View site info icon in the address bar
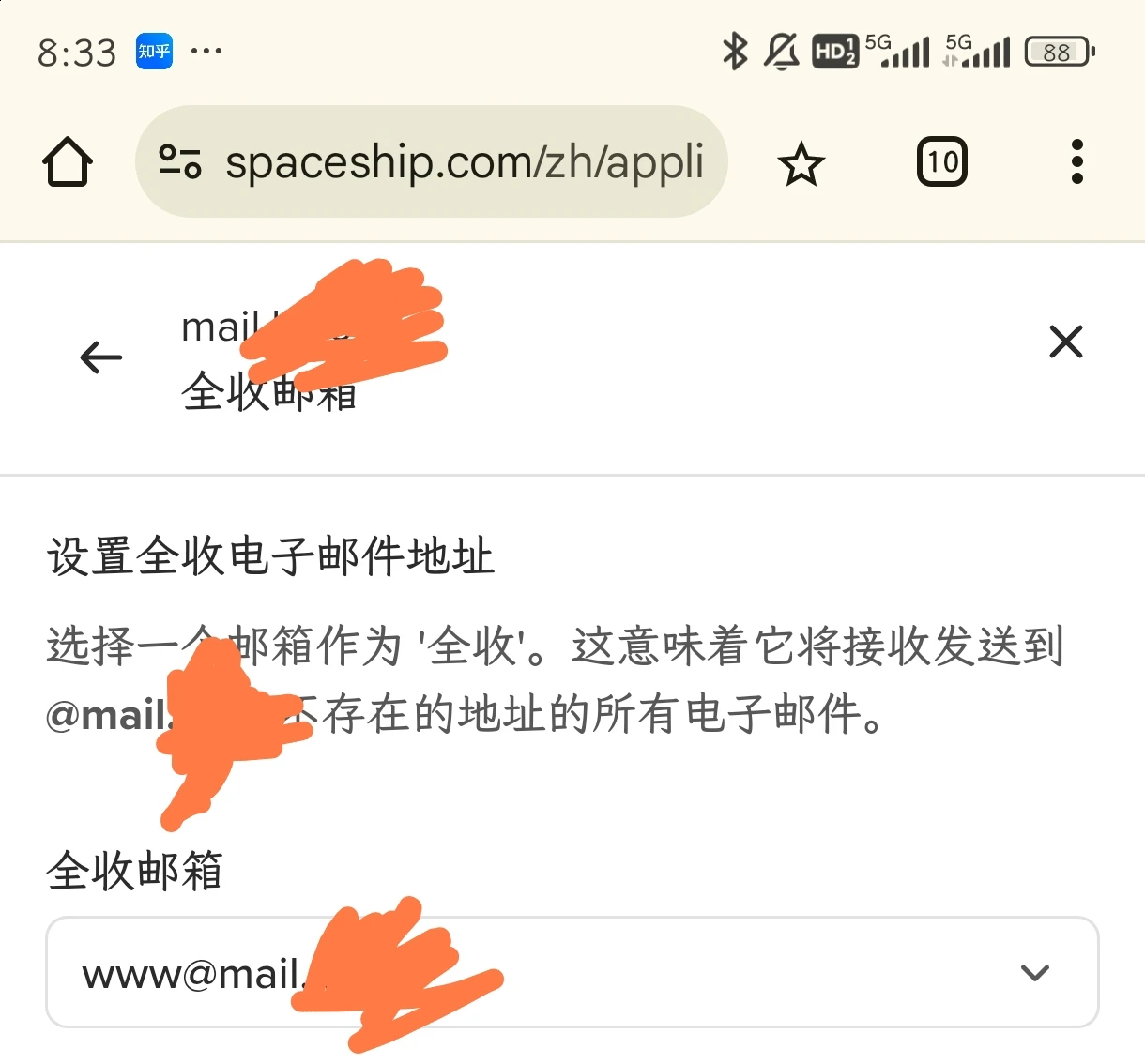The width and height of the screenshot is (1145, 1064). (x=179, y=162)
